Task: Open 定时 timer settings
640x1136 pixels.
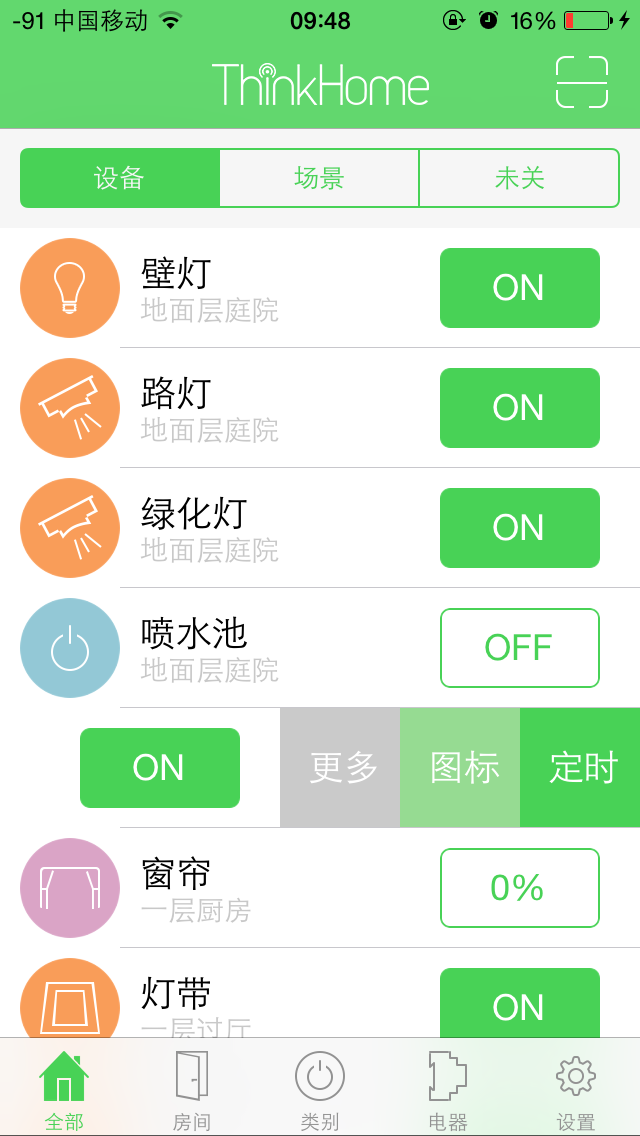Action: click(580, 768)
